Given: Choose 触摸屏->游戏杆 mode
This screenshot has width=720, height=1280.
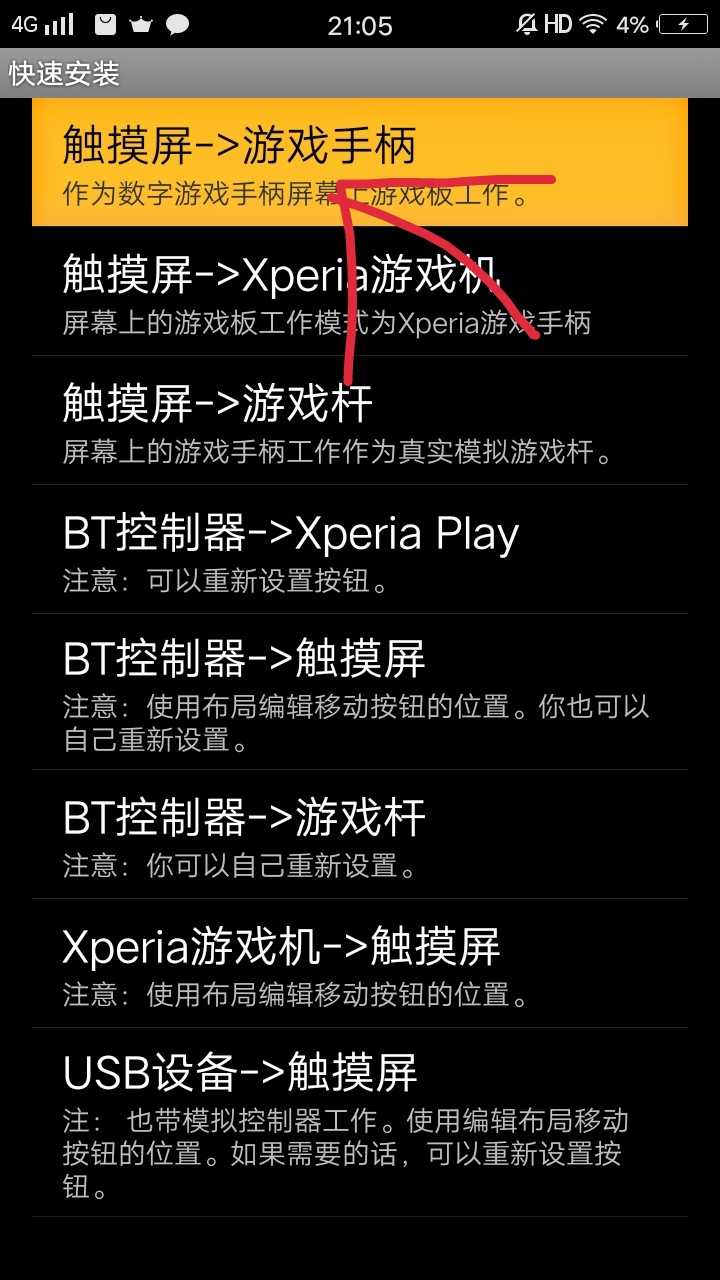Looking at the screenshot, I should 359,421.
